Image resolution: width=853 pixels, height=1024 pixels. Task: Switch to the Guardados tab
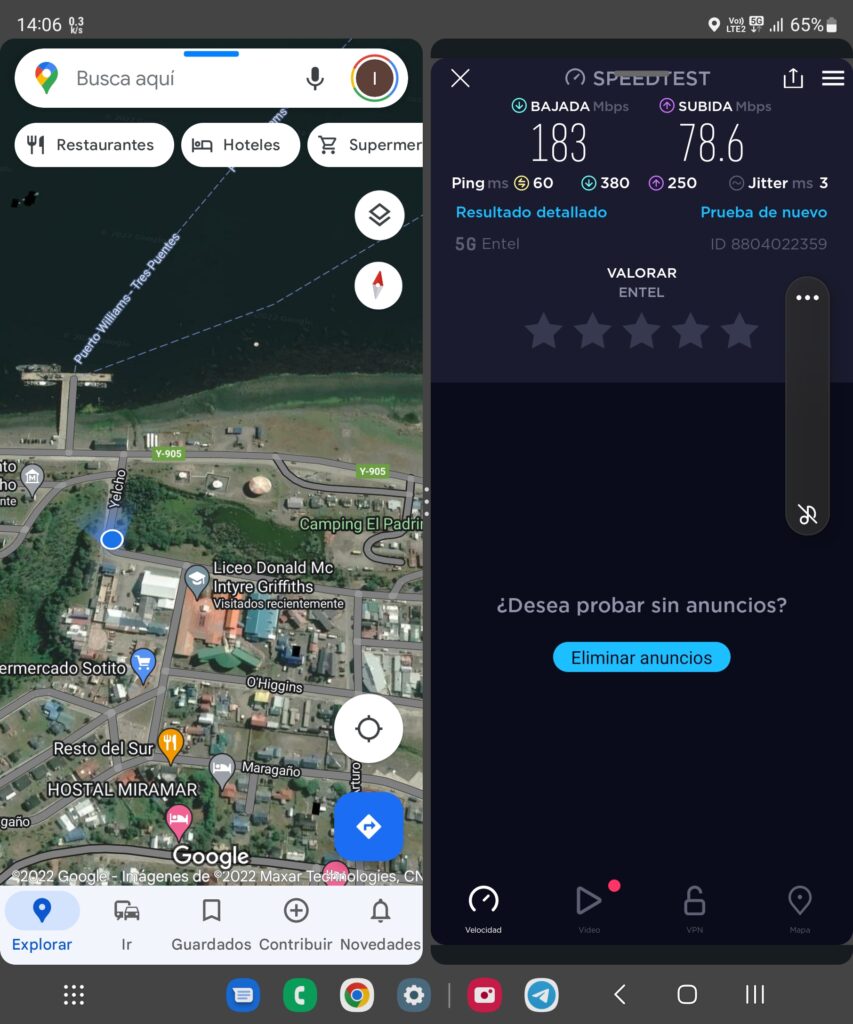tap(211, 924)
